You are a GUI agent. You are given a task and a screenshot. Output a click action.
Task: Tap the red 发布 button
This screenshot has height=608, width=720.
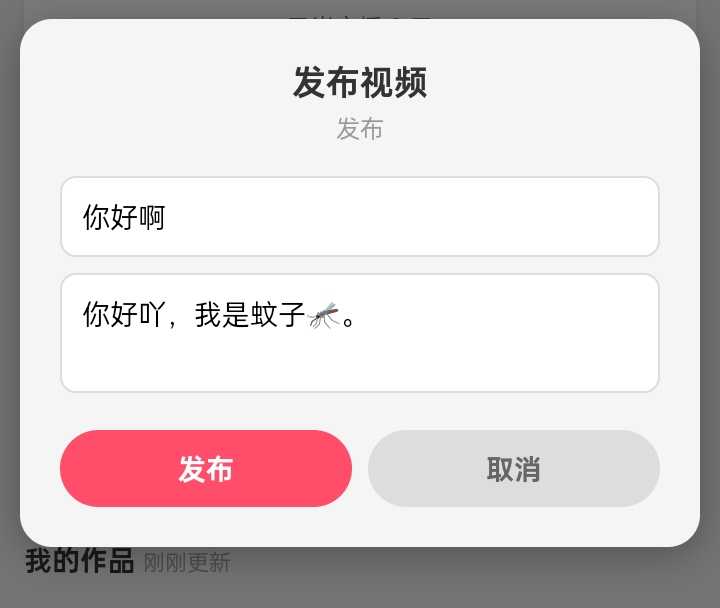pyautogui.click(x=206, y=469)
